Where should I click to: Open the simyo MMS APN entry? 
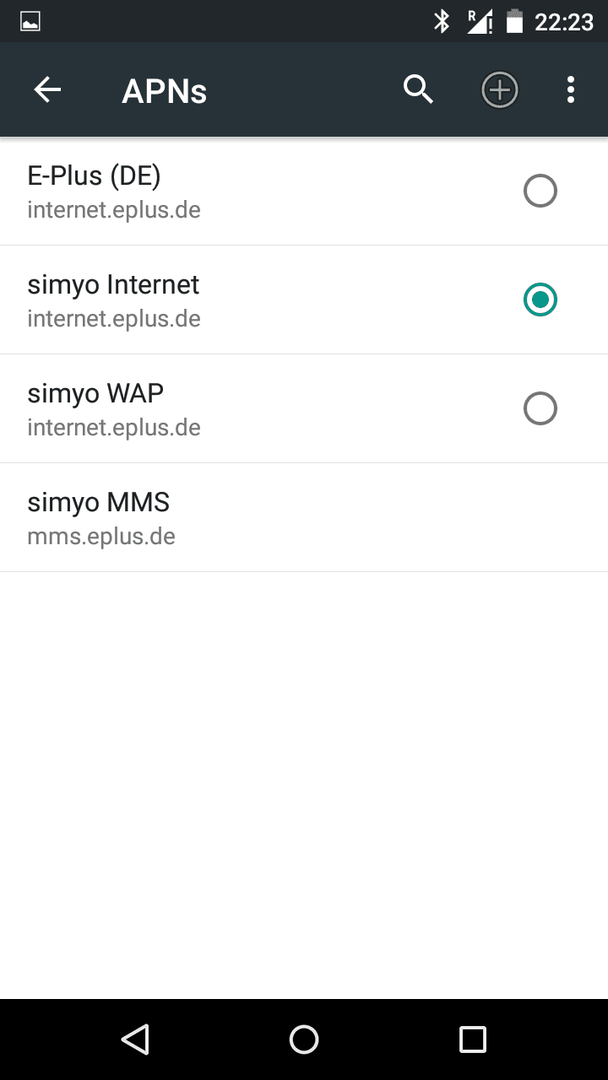(x=304, y=517)
